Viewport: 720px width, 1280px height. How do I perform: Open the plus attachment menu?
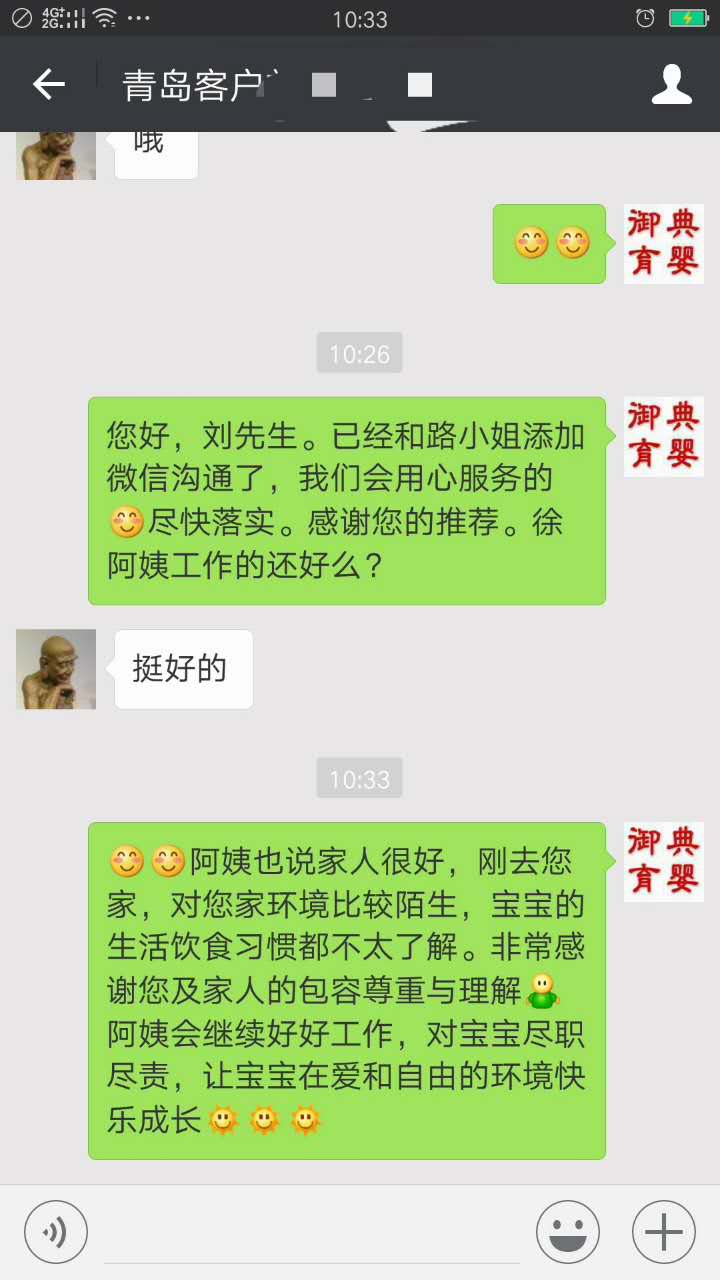point(663,1232)
